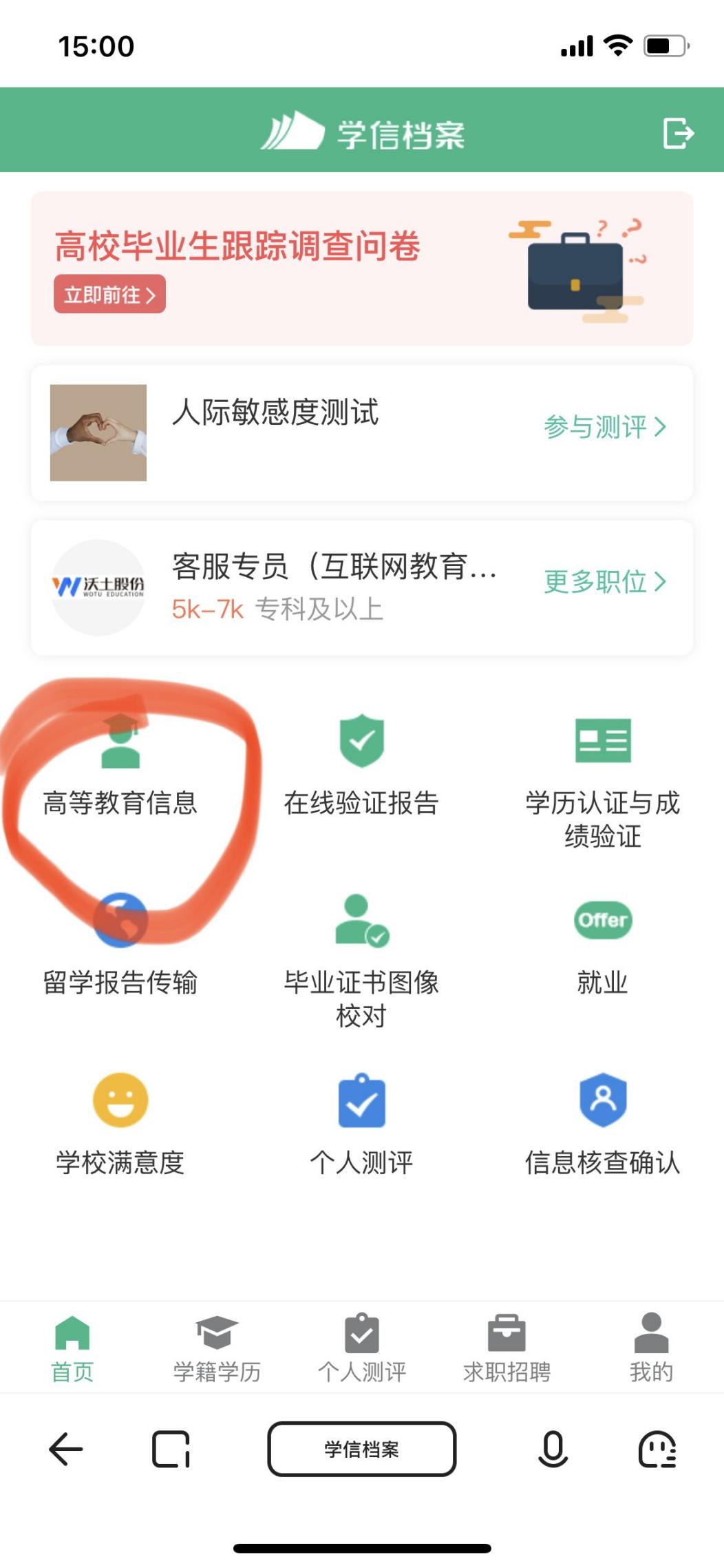Open 个人测评 in the grid
Viewport: 724px width, 1568px height.
361,1122
